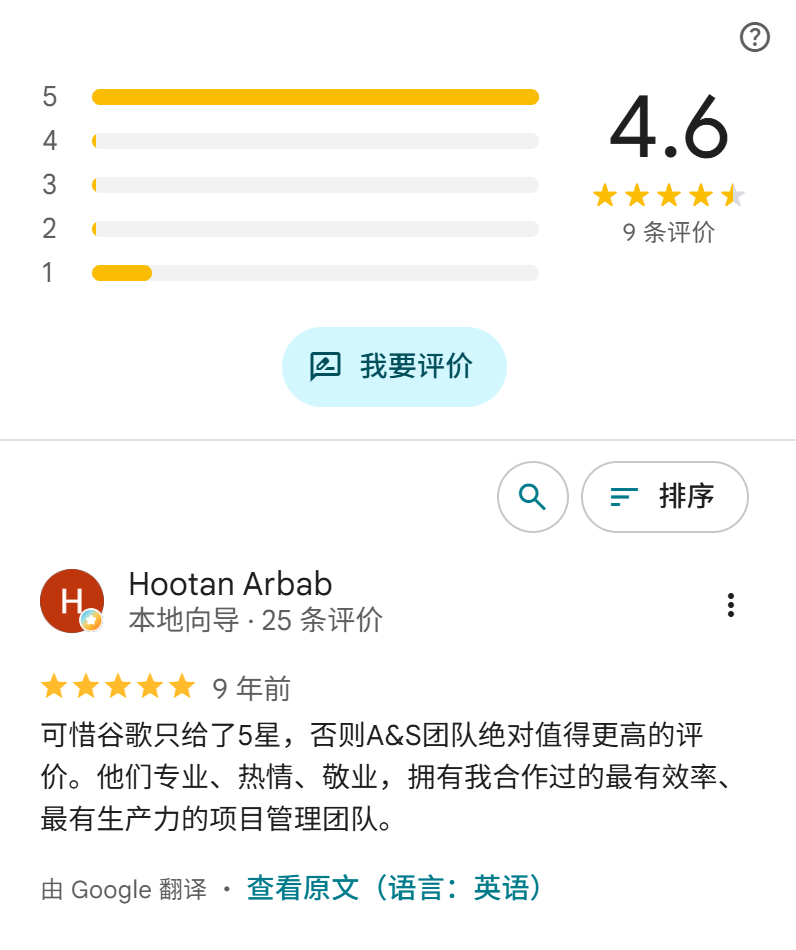Screen dimensions: 796x950
Task: Open the 排序 sort options
Action: tap(665, 497)
